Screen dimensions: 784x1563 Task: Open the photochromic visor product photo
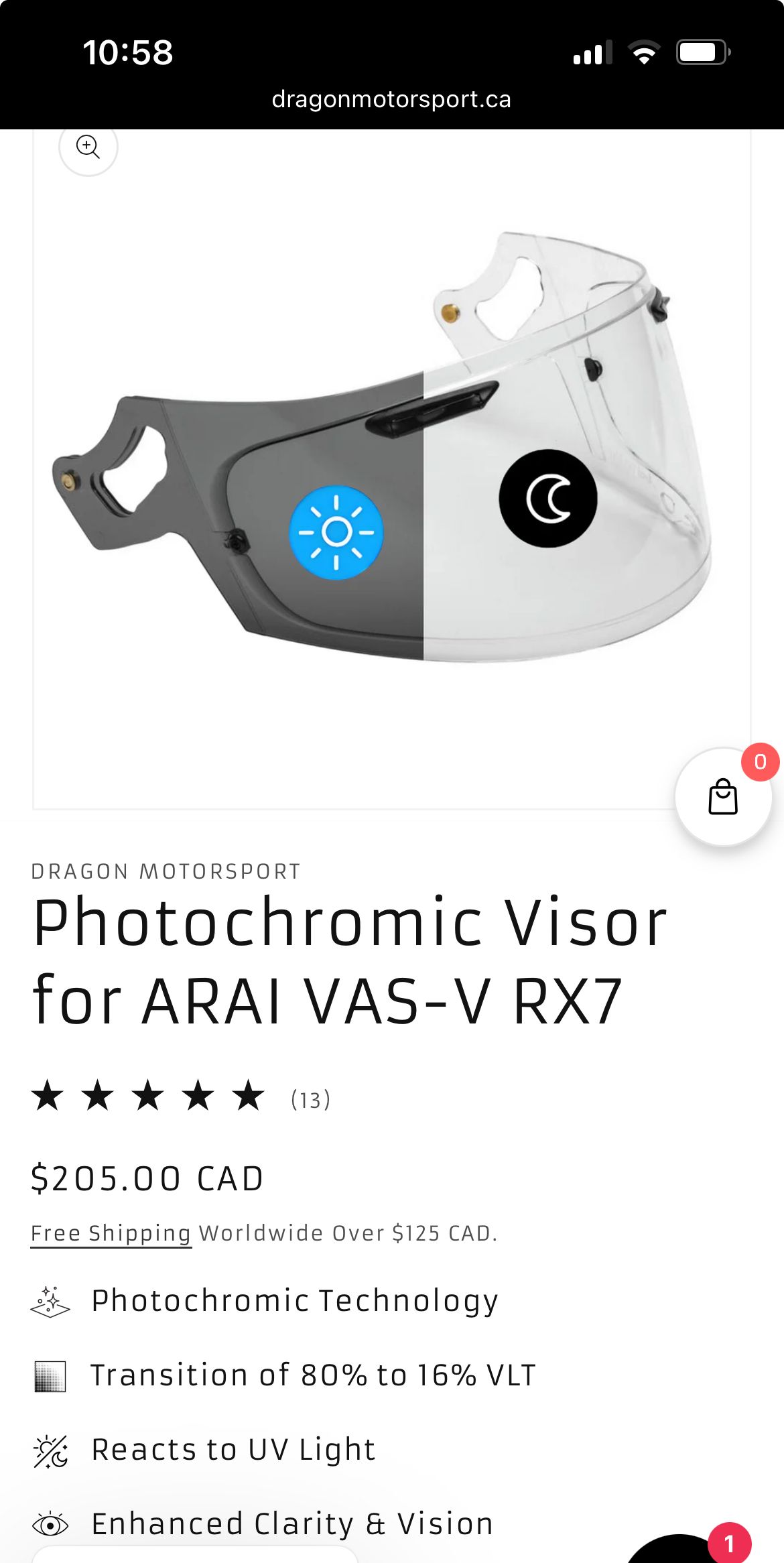tap(391, 456)
